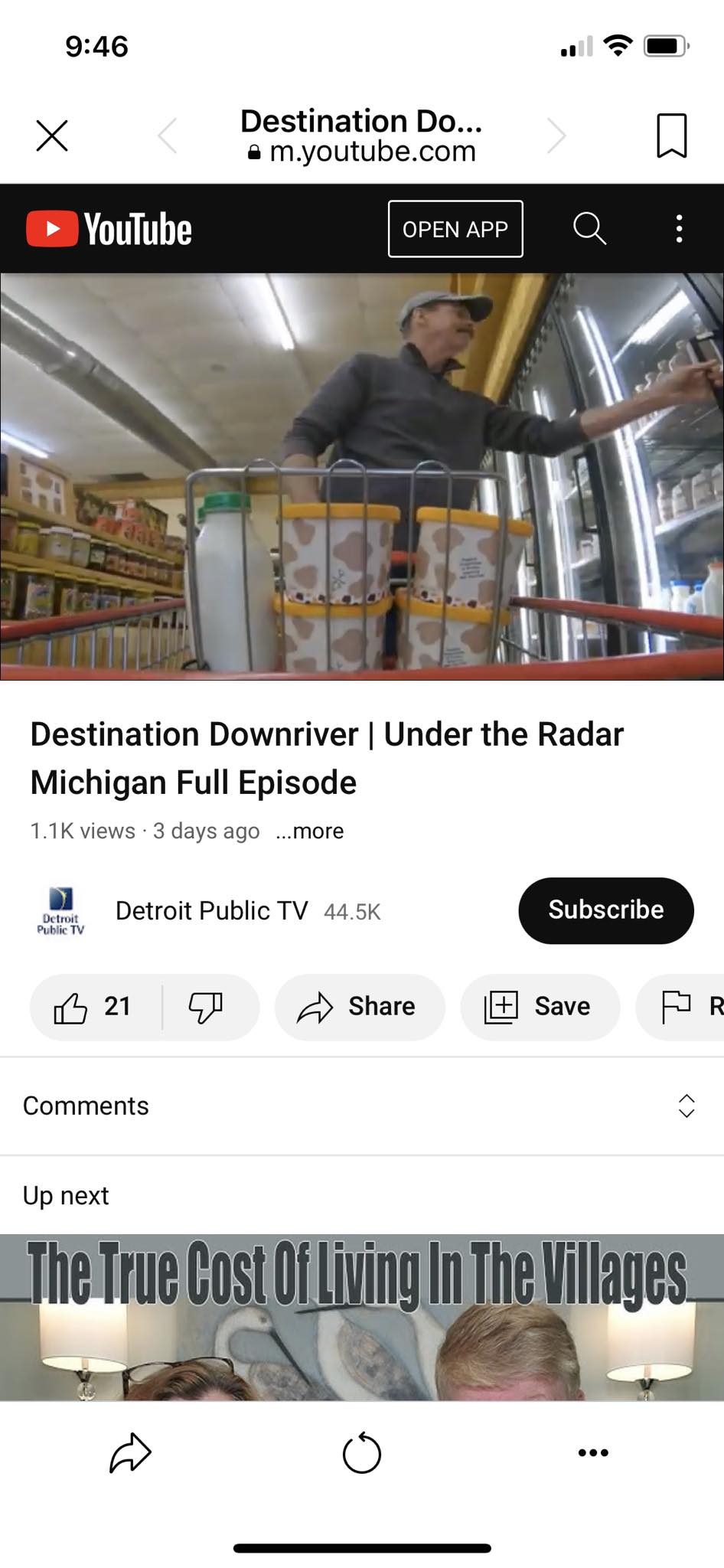Go to YouTube home via logo
The image size is (724, 1568).
tap(109, 229)
